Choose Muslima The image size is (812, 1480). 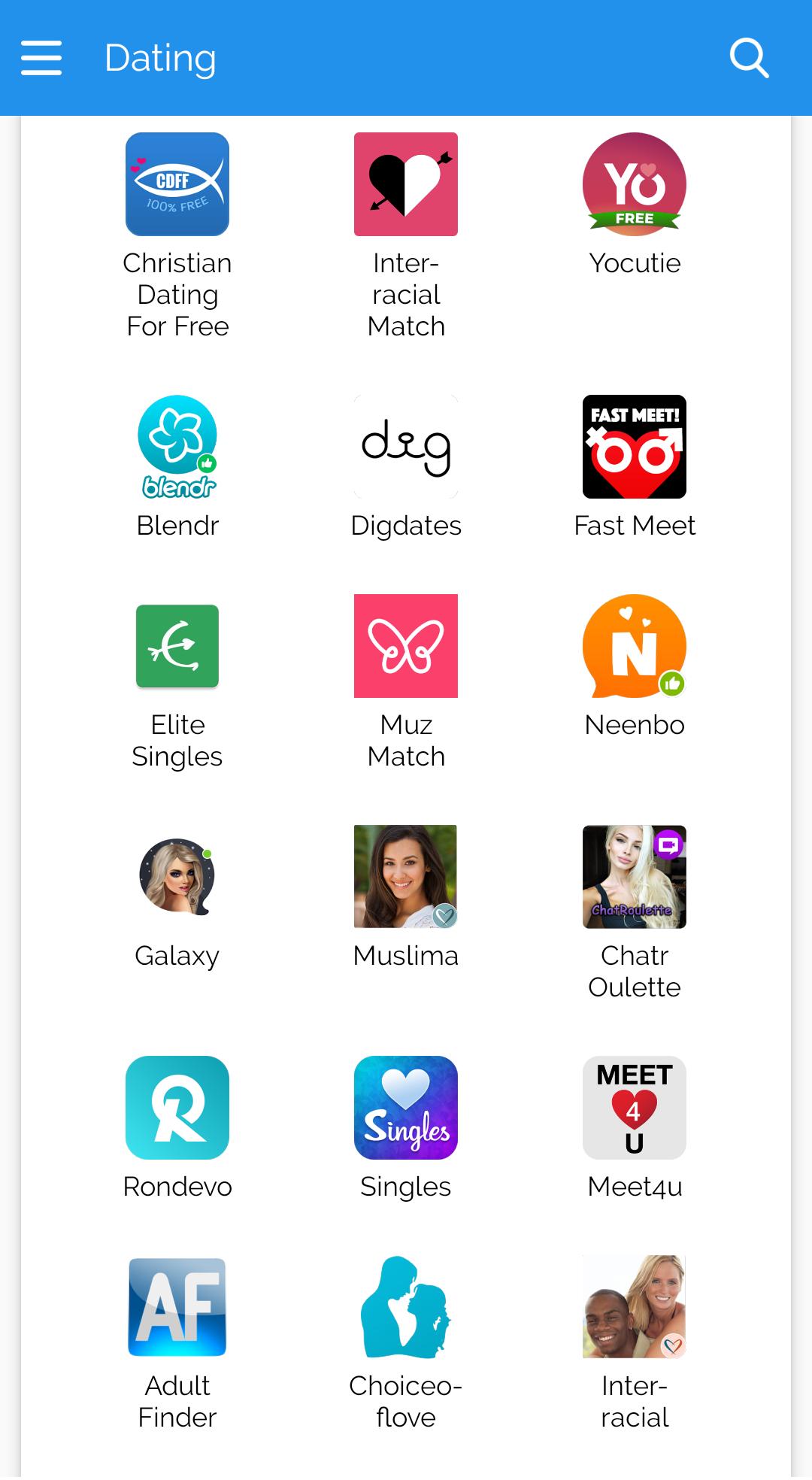coord(406,877)
